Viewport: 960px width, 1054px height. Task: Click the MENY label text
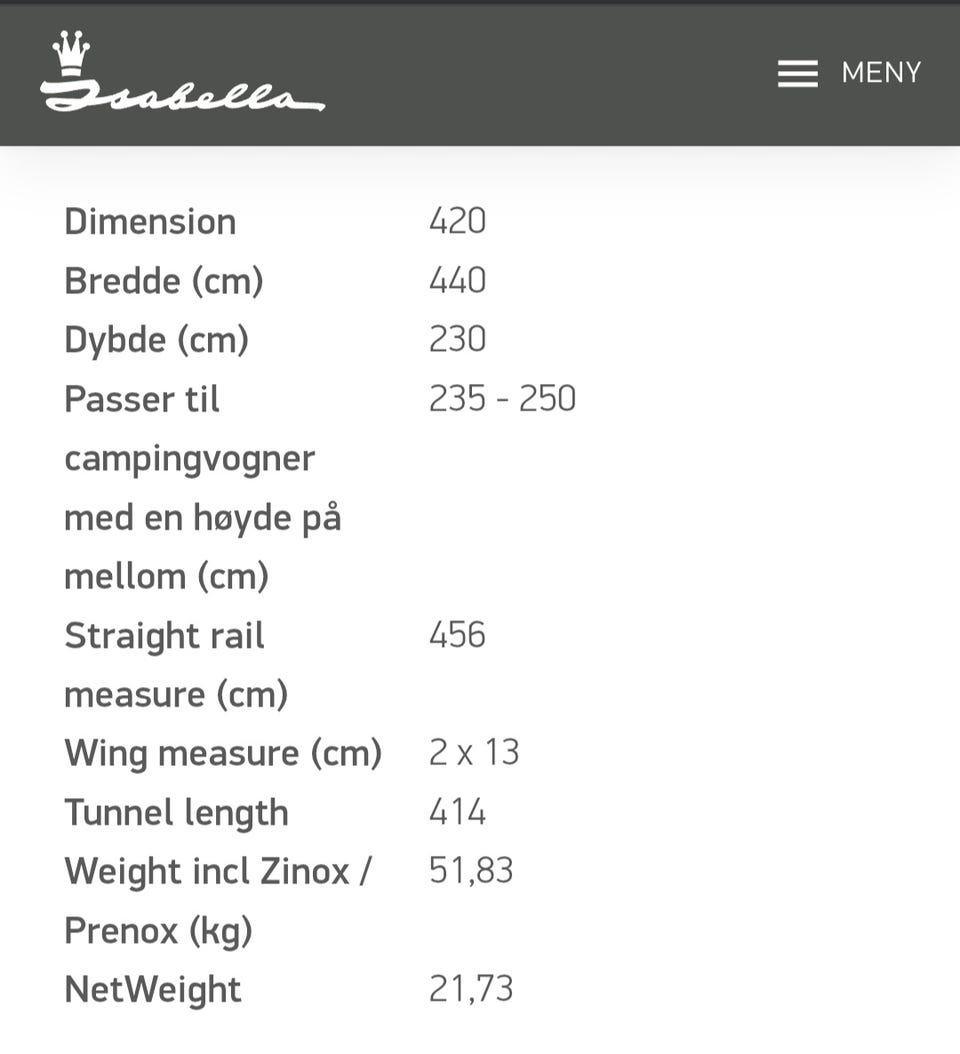pos(881,73)
